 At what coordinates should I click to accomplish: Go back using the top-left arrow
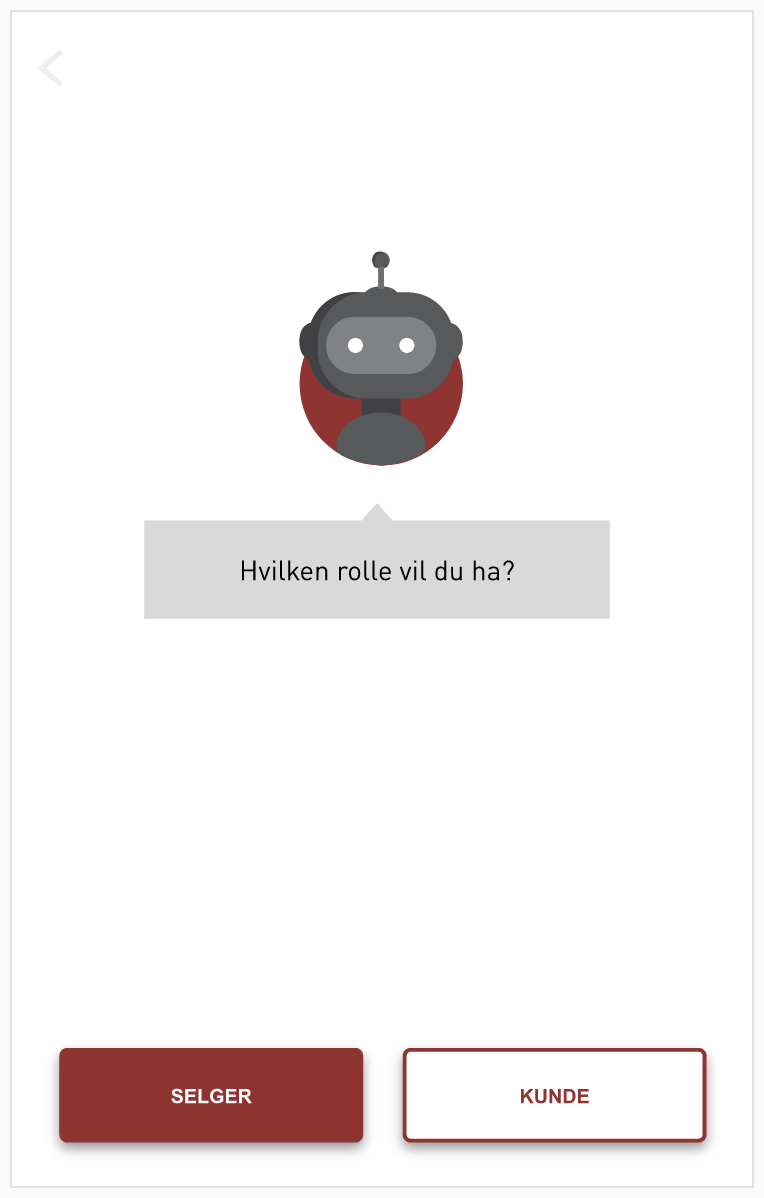tap(51, 69)
